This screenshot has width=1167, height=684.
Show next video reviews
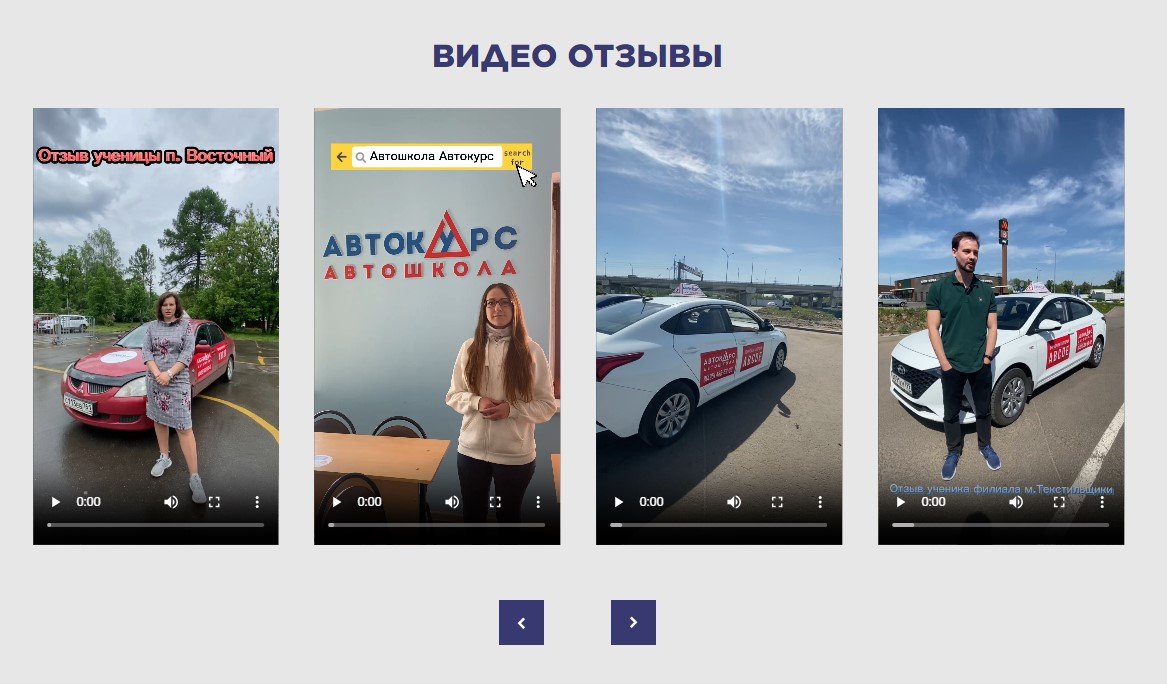click(x=633, y=622)
